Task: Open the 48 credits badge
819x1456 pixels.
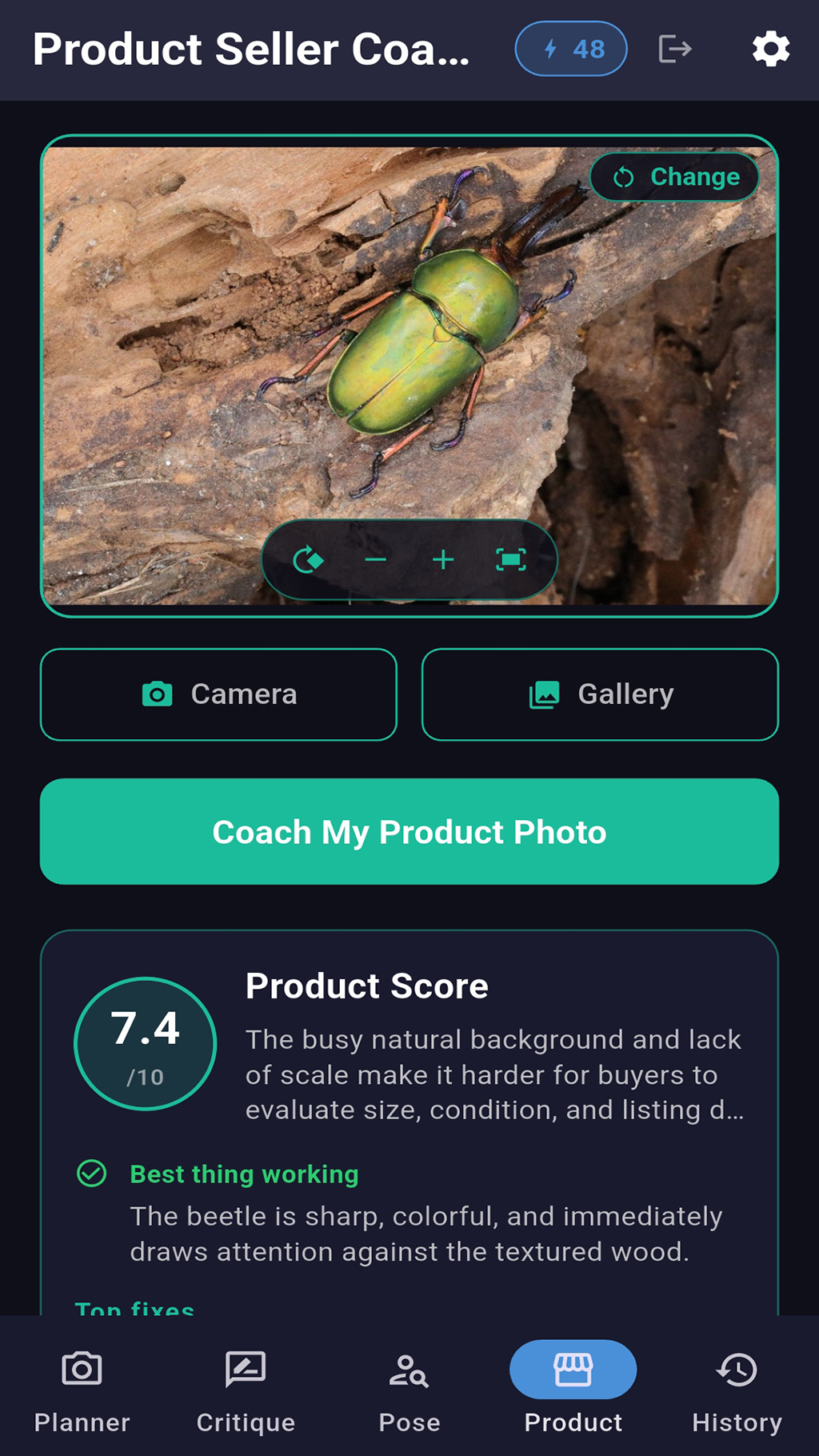Action: coord(571,49)
